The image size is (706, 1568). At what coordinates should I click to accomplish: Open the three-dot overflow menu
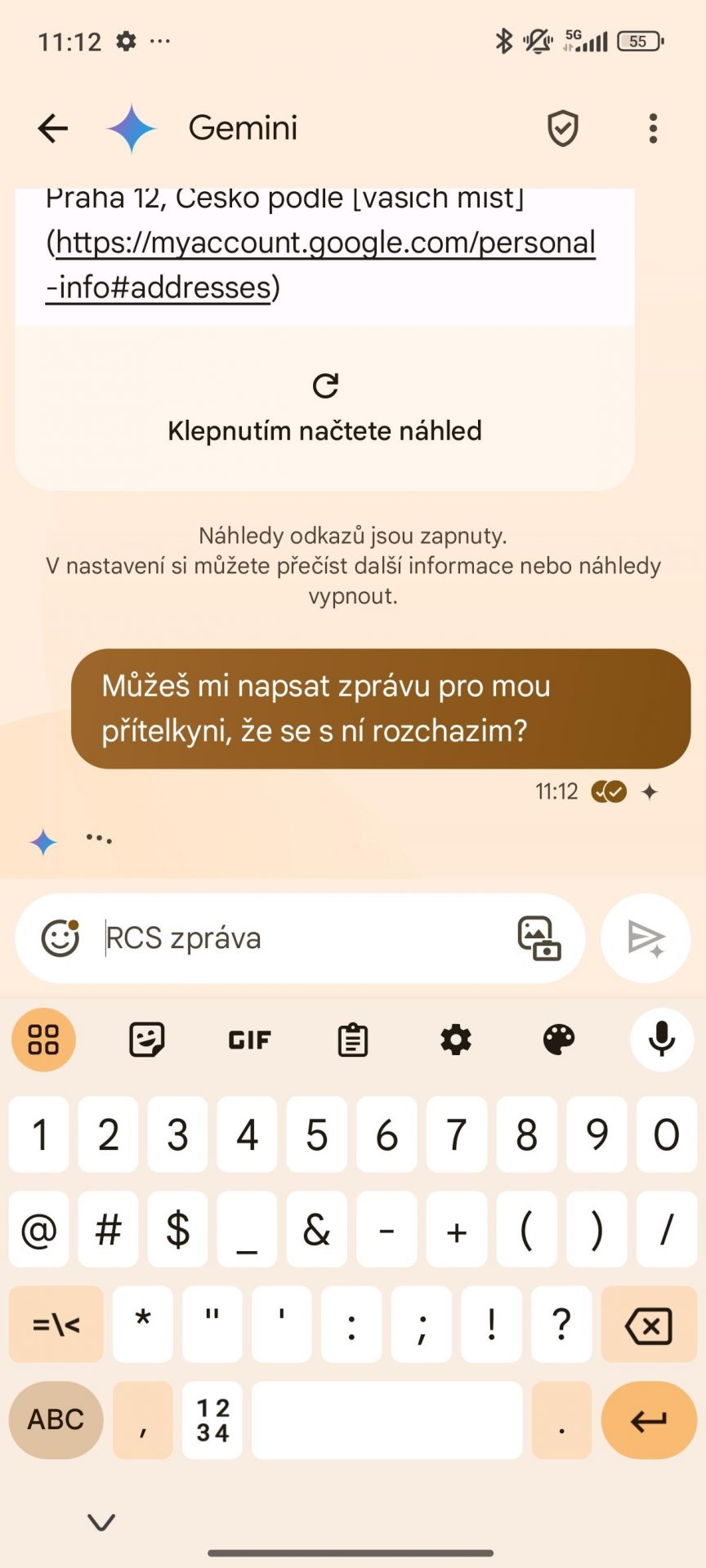click(x=653, y=128)
